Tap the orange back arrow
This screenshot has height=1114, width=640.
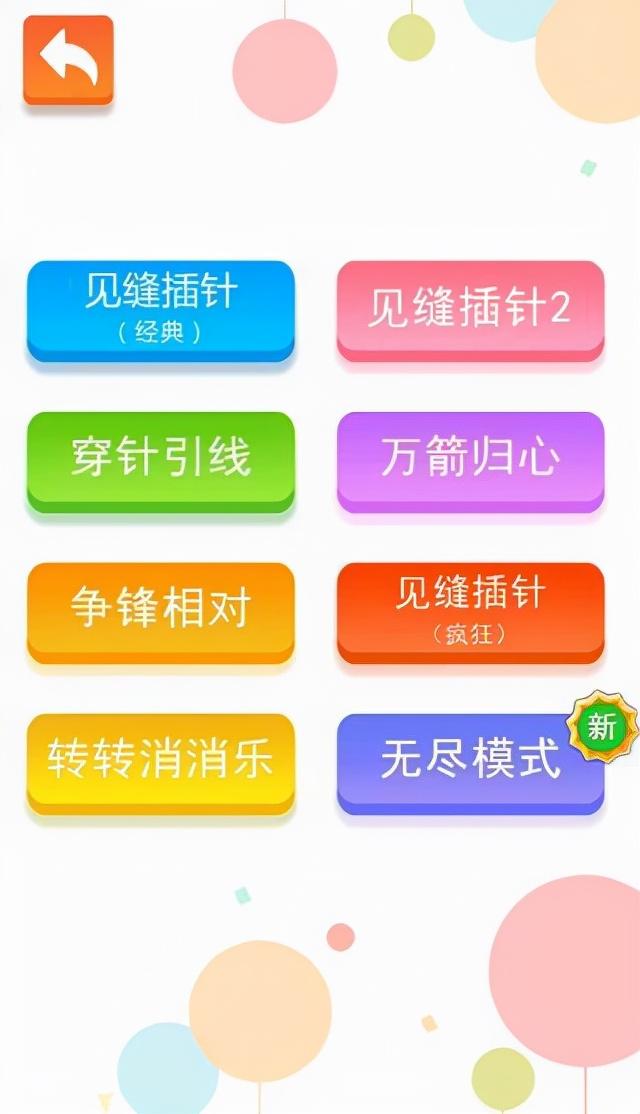pyautogui.click(x=68, y=60)
